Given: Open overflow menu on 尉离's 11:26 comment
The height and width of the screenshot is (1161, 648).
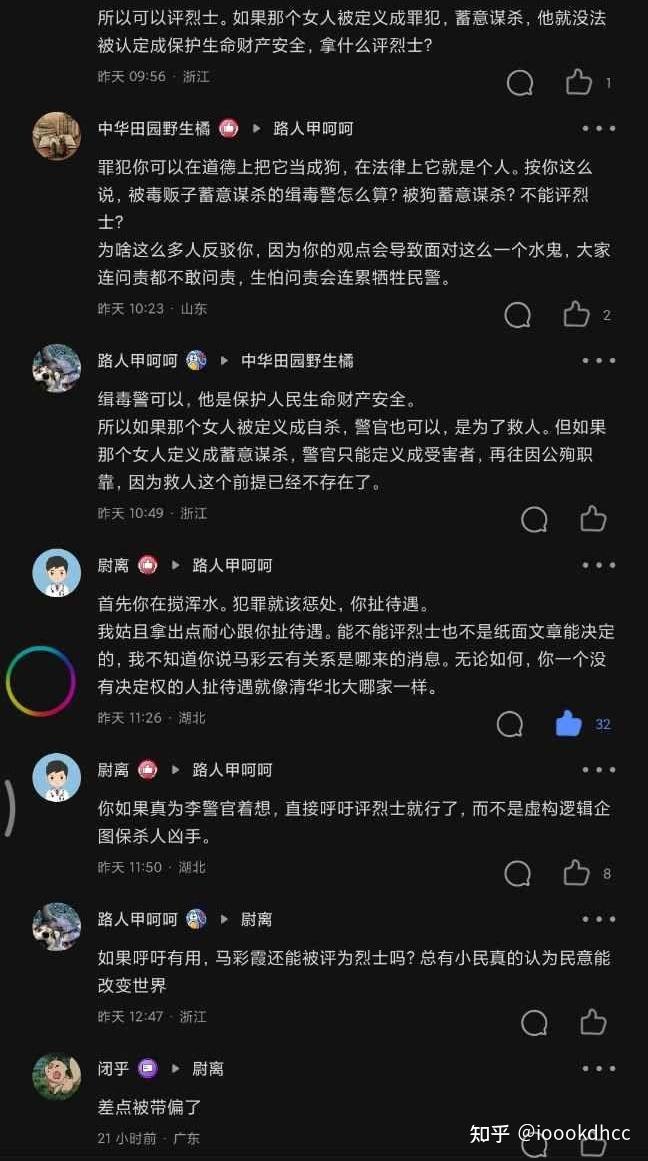Looking at the screenshot, I should pos(598,565).
